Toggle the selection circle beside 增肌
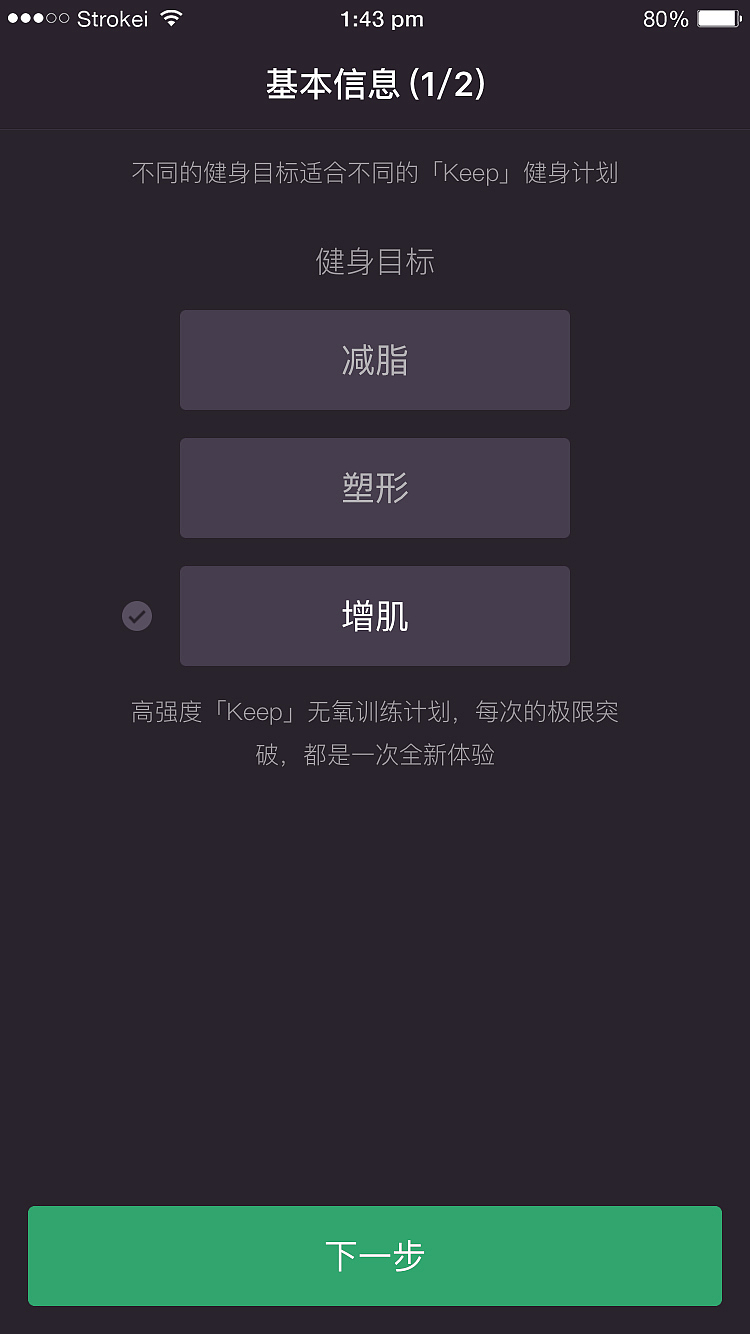The width and height of the screenshot is (750, 1334). (x=137, y=616)
